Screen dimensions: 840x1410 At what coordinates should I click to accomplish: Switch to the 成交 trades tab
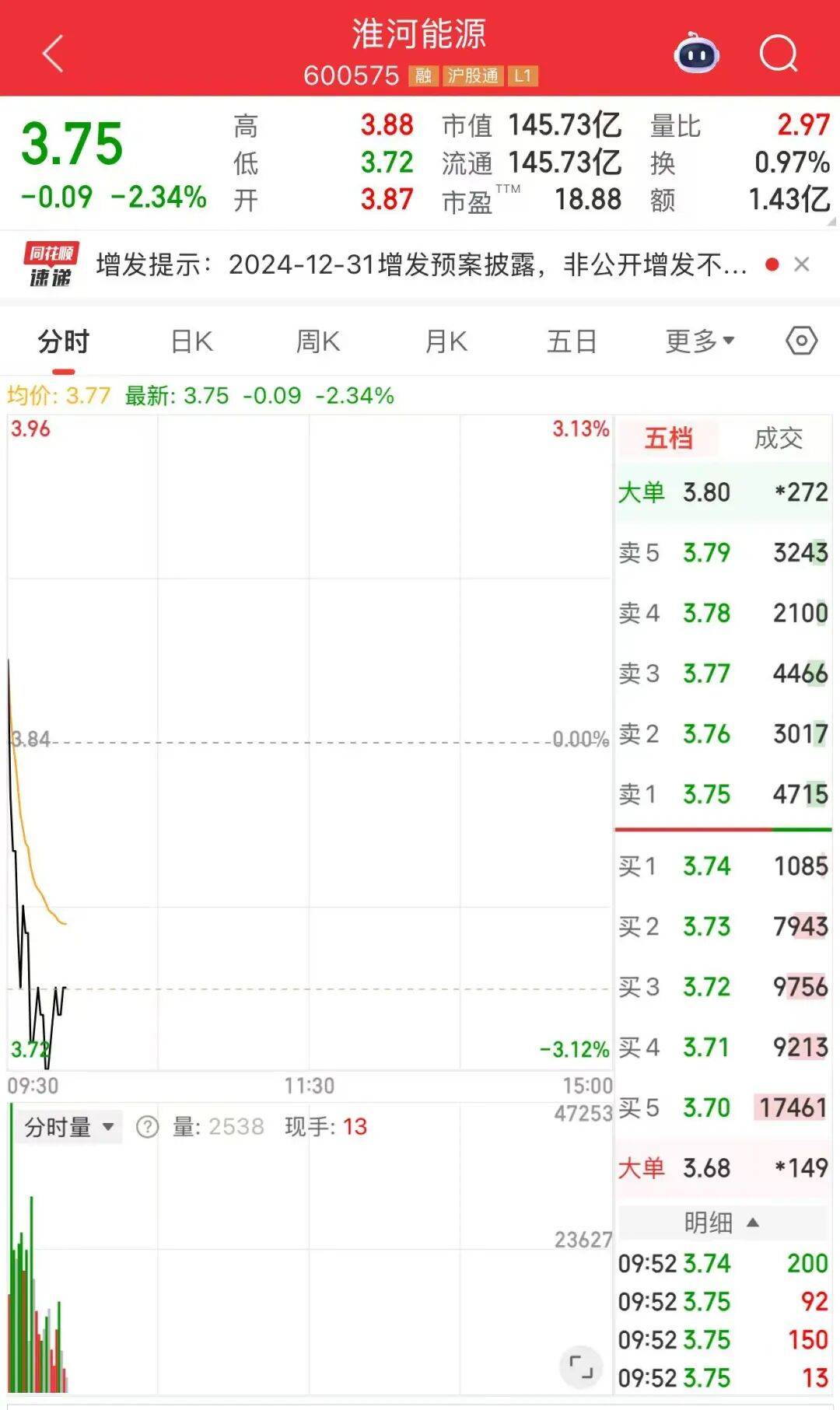778,439
